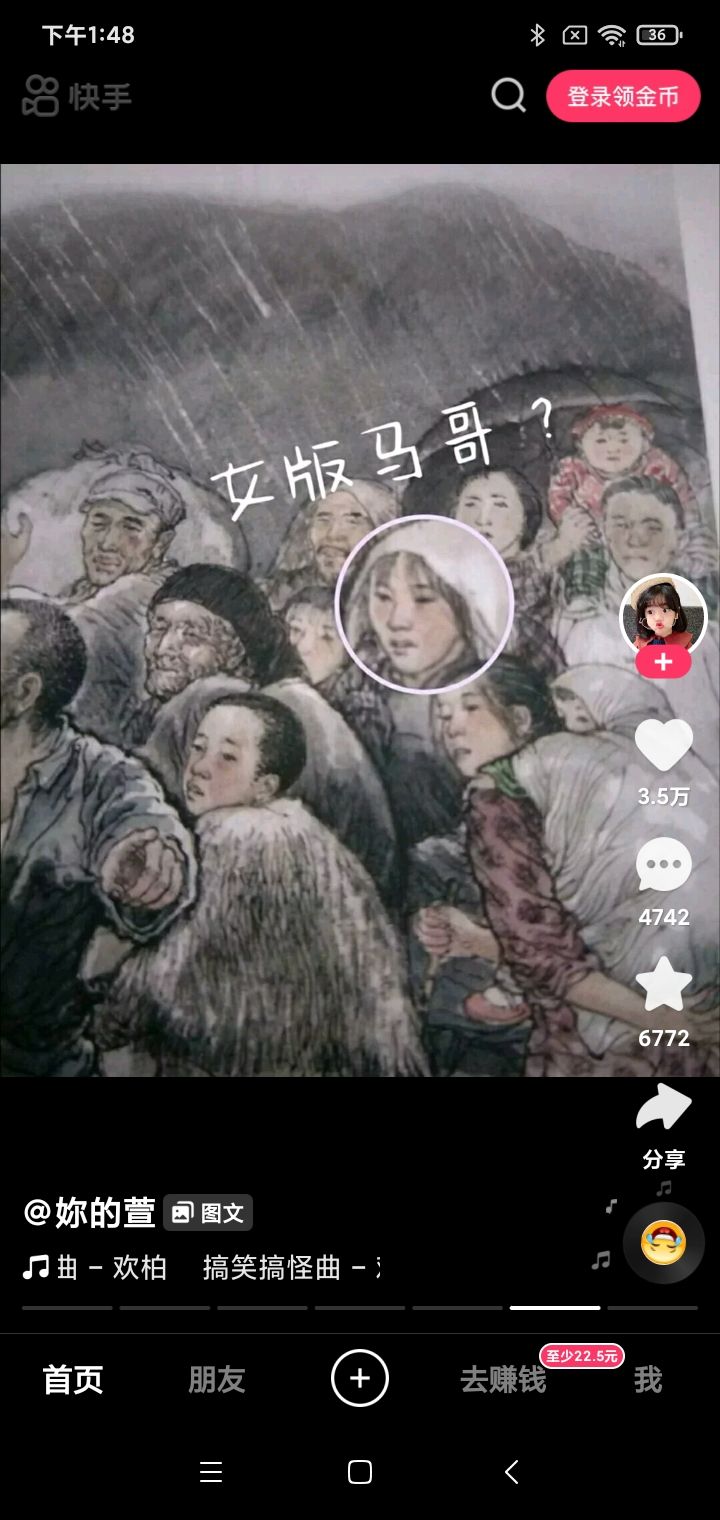
Task: Tap the Kuaishou logo at the top
Action: [x=78, y=96]
